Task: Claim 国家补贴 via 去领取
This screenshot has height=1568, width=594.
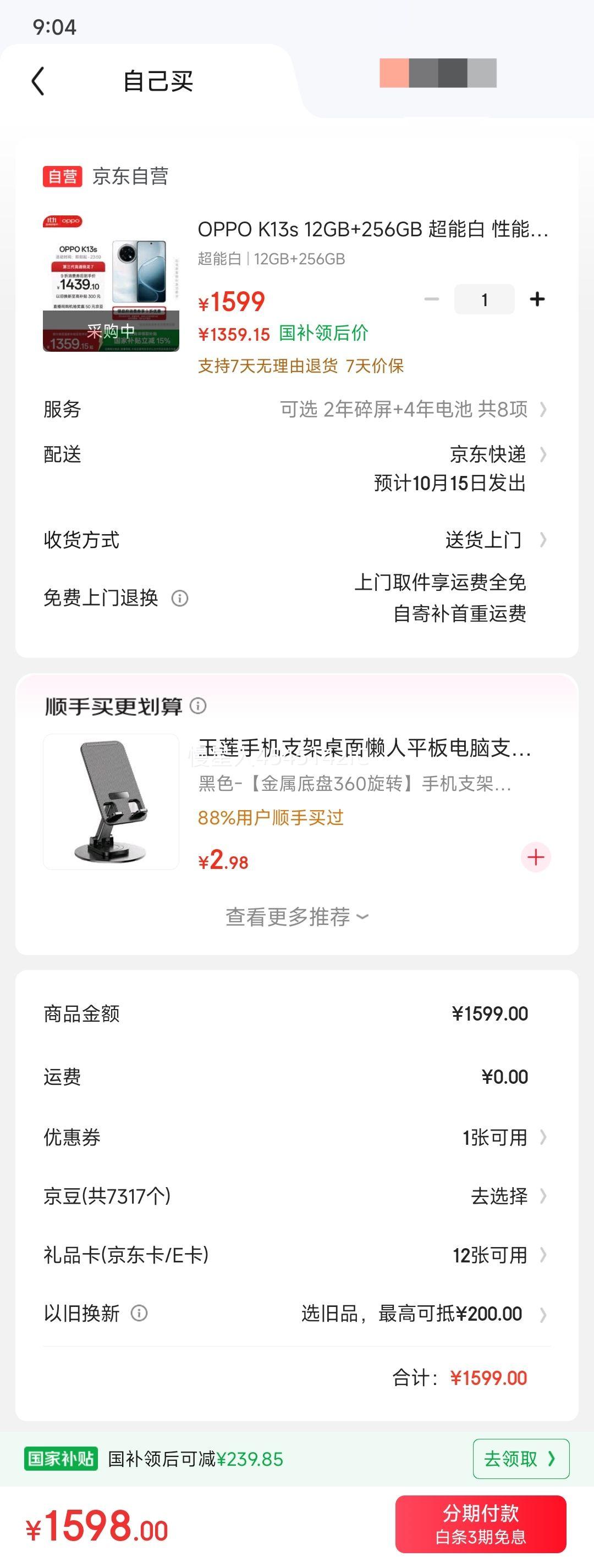Action: [x=520, y=1459]
